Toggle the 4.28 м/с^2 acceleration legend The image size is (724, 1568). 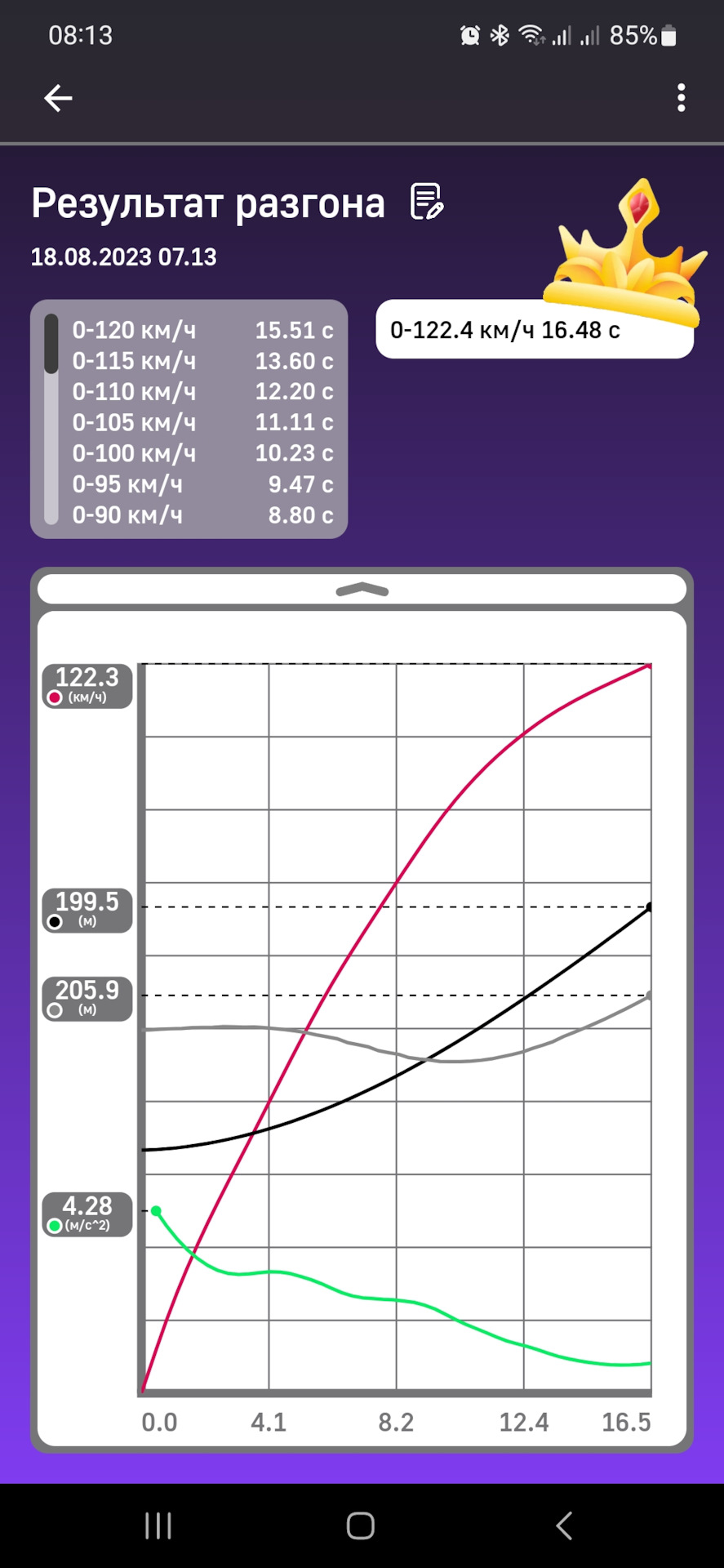click(x=87, y=1214)
